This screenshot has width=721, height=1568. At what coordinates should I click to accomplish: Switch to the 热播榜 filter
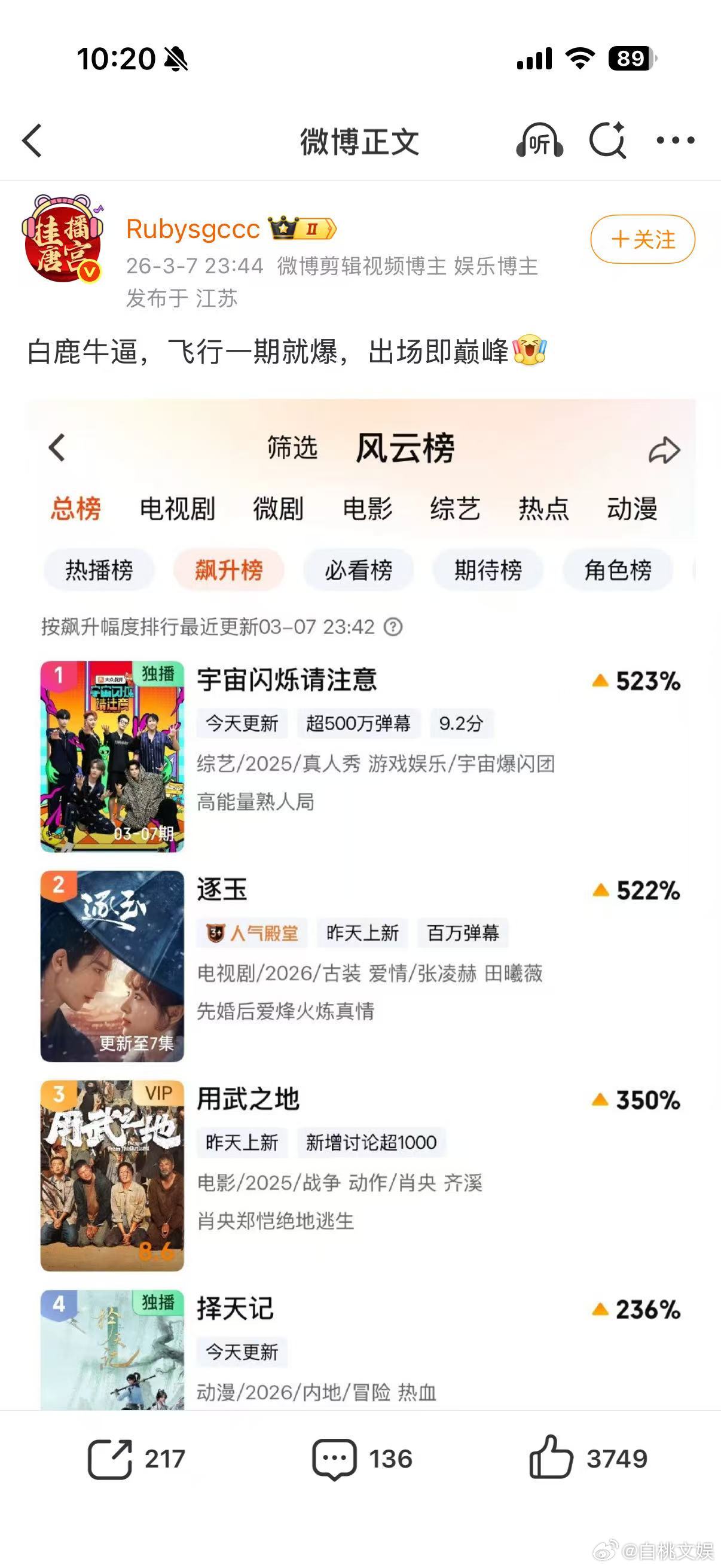click(x=99, y=569)
